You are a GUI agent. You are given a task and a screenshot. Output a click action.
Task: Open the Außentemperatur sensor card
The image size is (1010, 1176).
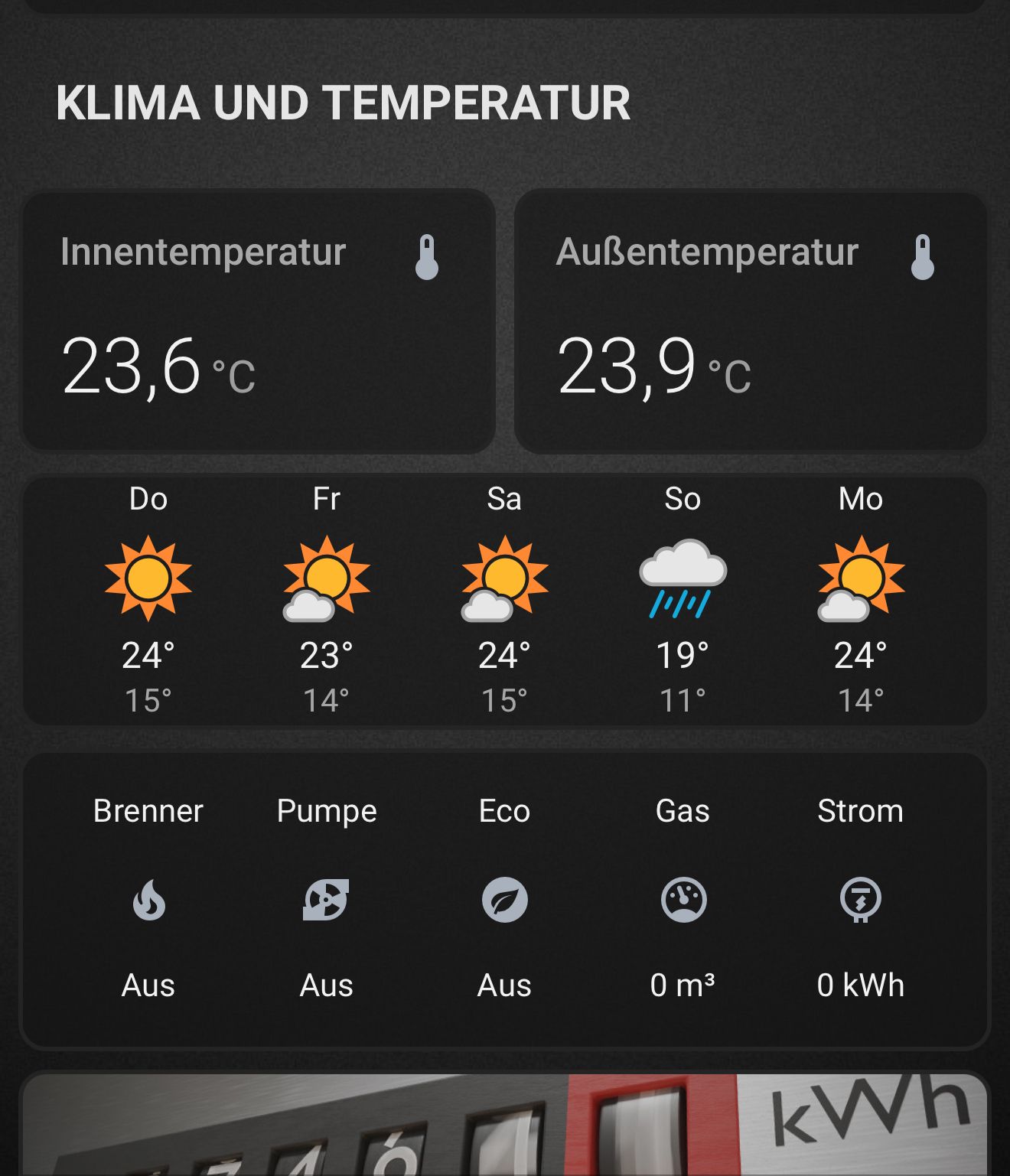click(750, 321)
